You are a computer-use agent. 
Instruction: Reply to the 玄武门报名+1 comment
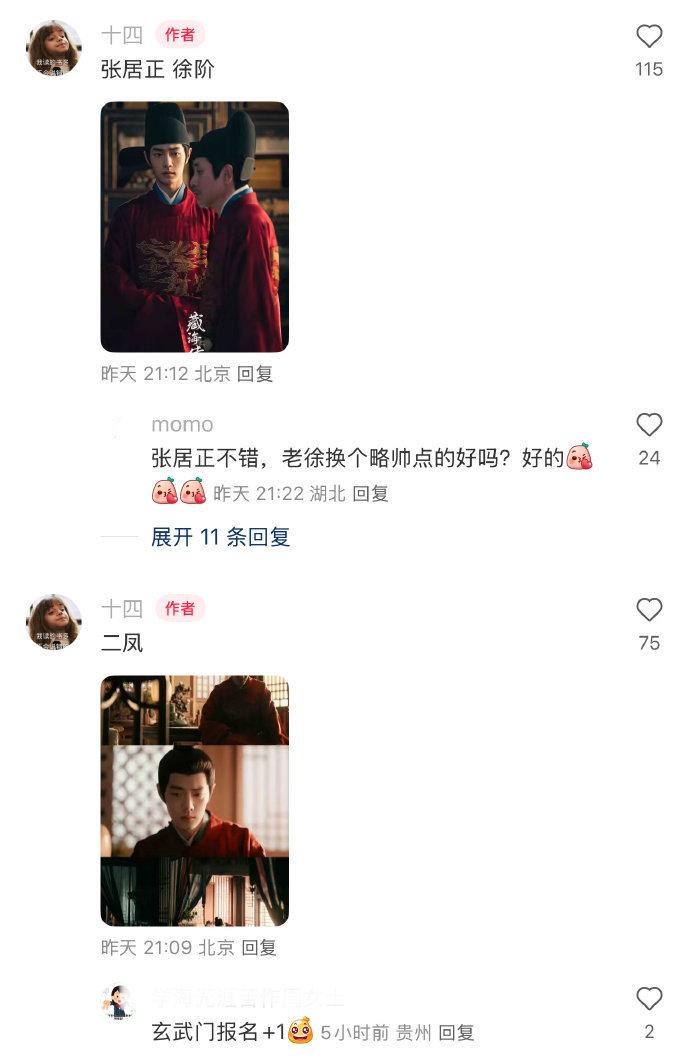(x=456, y=1032)
